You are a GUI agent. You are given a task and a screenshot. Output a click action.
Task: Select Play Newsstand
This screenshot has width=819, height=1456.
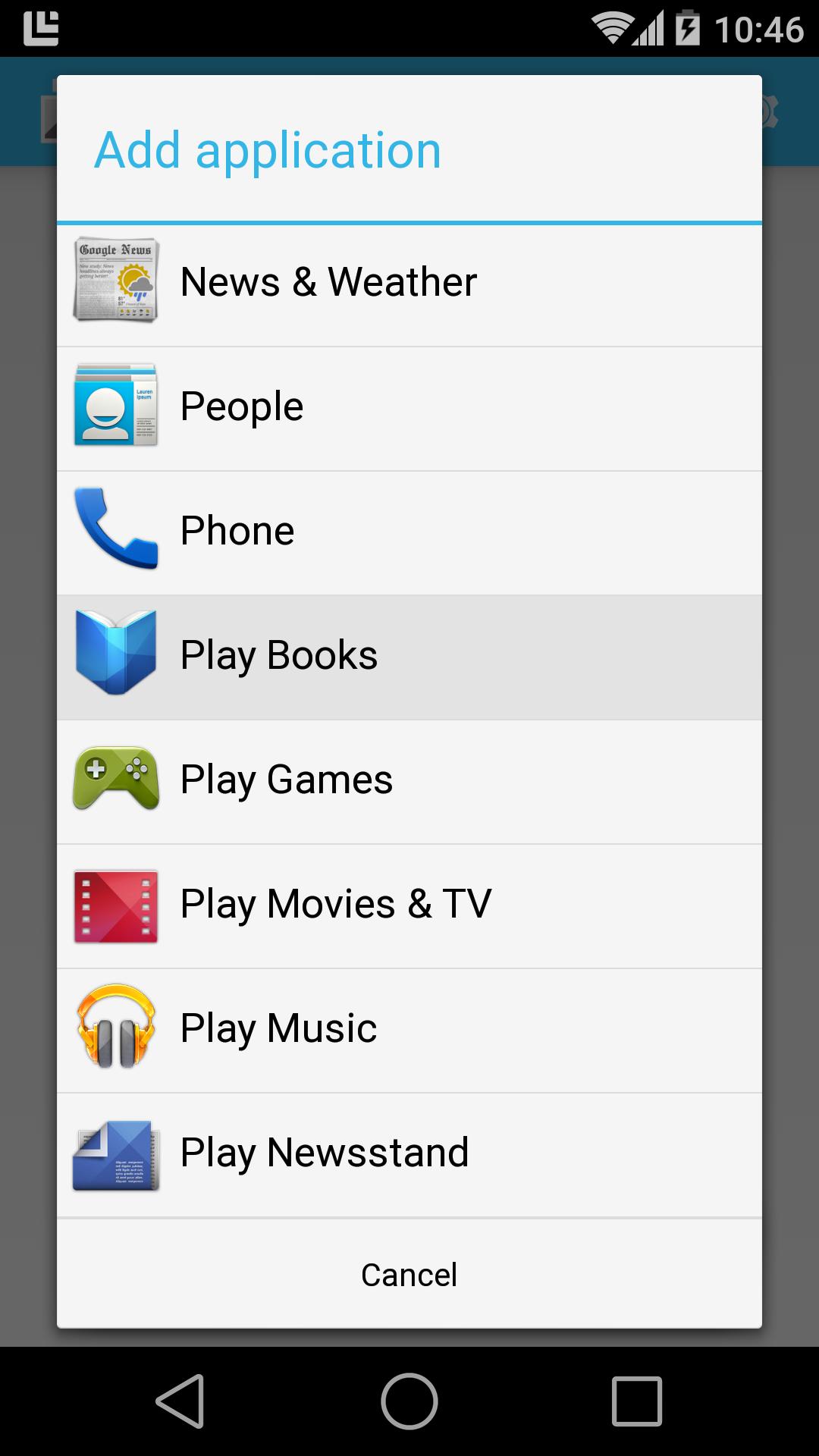point(409,1153)
